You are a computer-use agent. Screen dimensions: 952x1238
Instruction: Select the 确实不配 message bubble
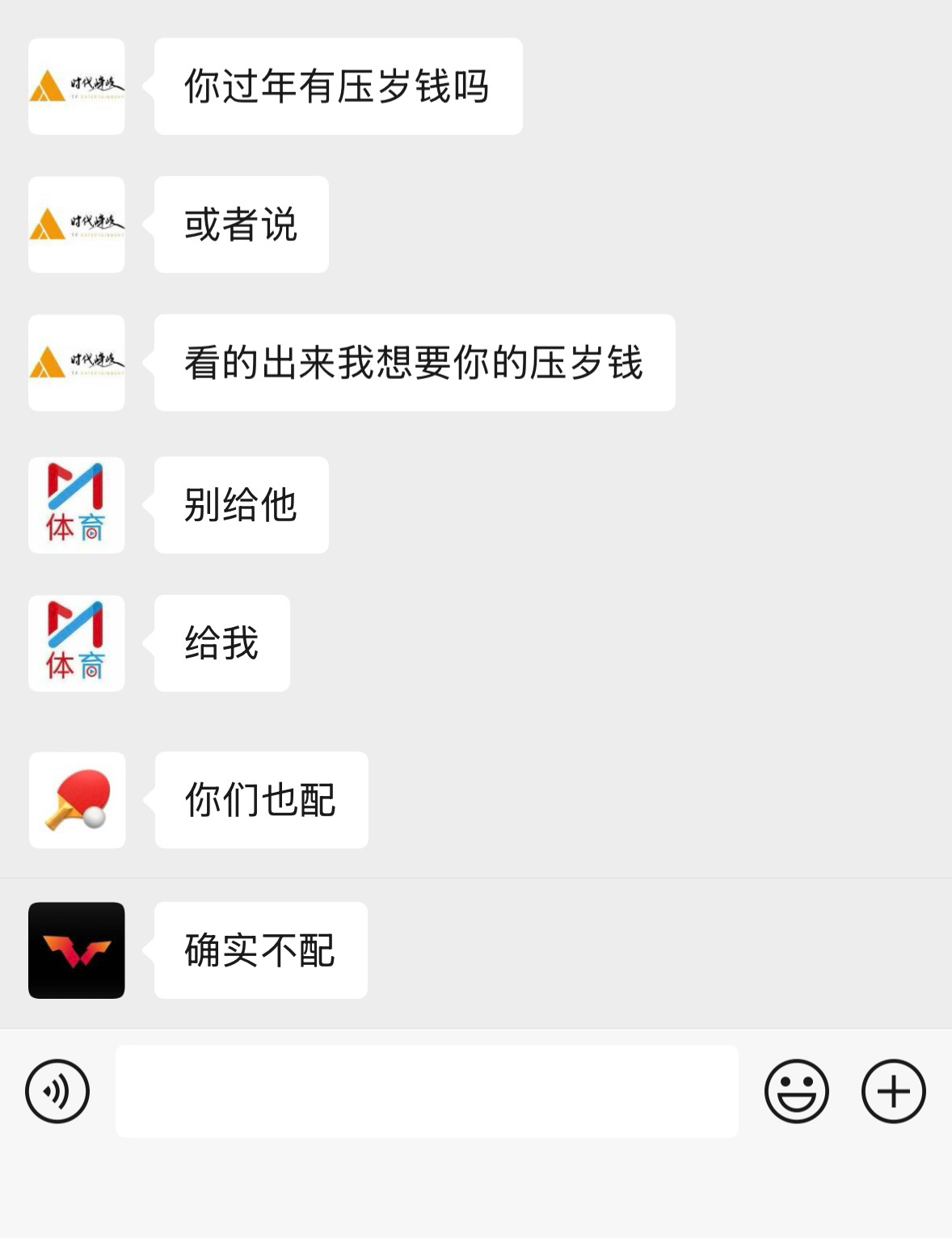[x=261, y=951]
